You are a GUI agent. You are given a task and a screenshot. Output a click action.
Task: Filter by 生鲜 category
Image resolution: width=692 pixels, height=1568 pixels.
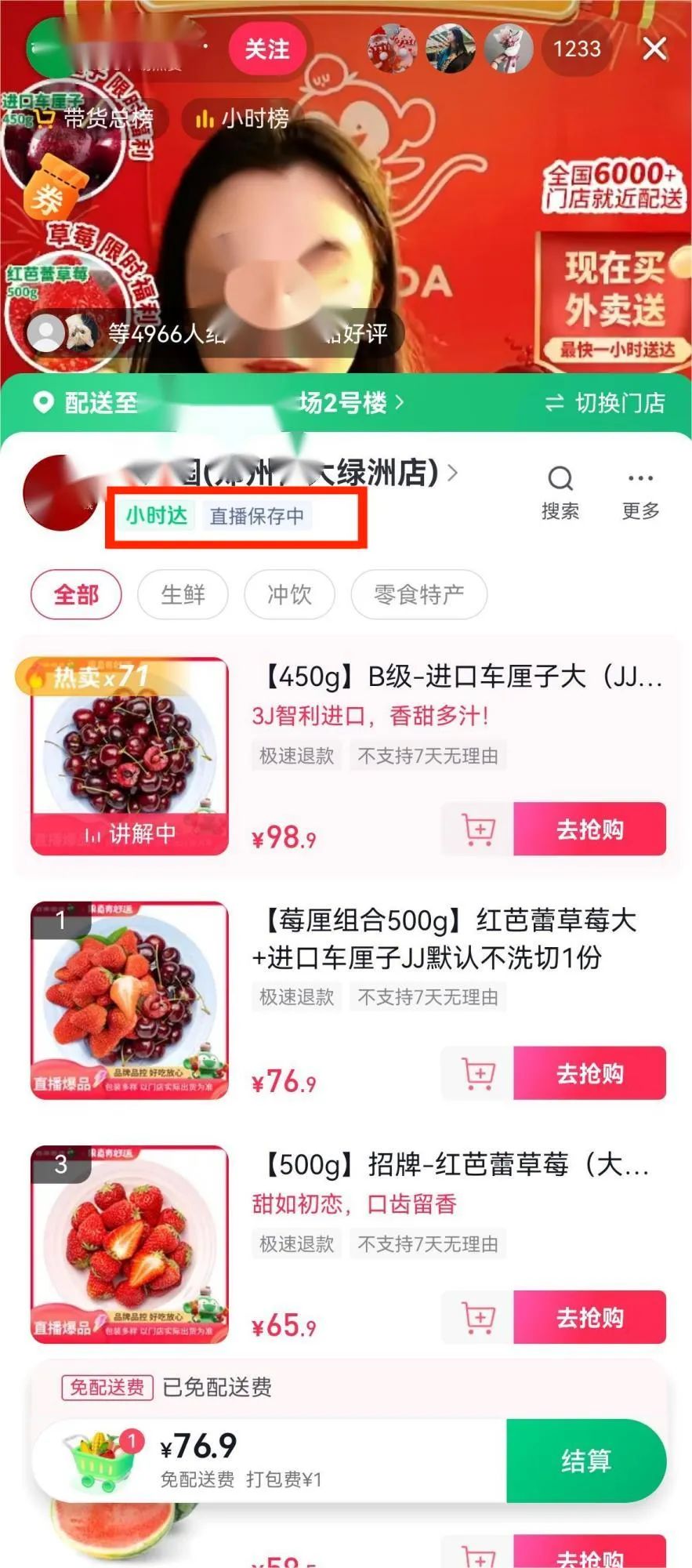tap(183, 594)
